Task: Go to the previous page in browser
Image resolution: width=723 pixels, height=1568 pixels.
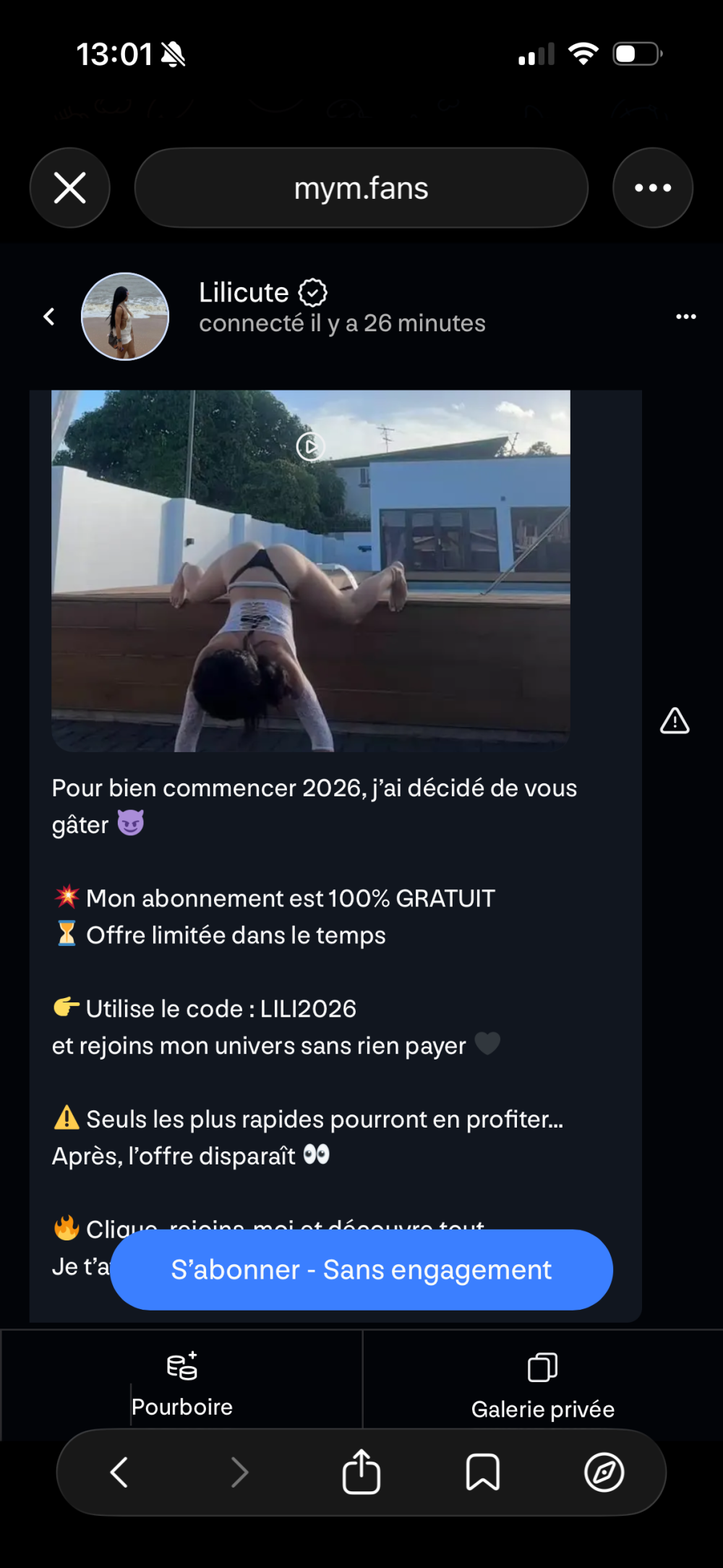Action: click(119, 1473)
